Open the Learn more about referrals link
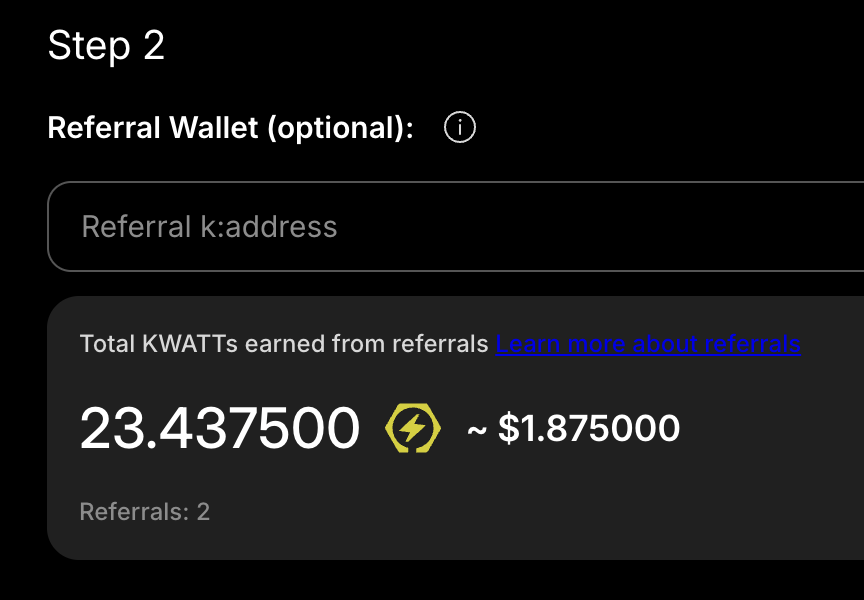 (x=648, y=345)
